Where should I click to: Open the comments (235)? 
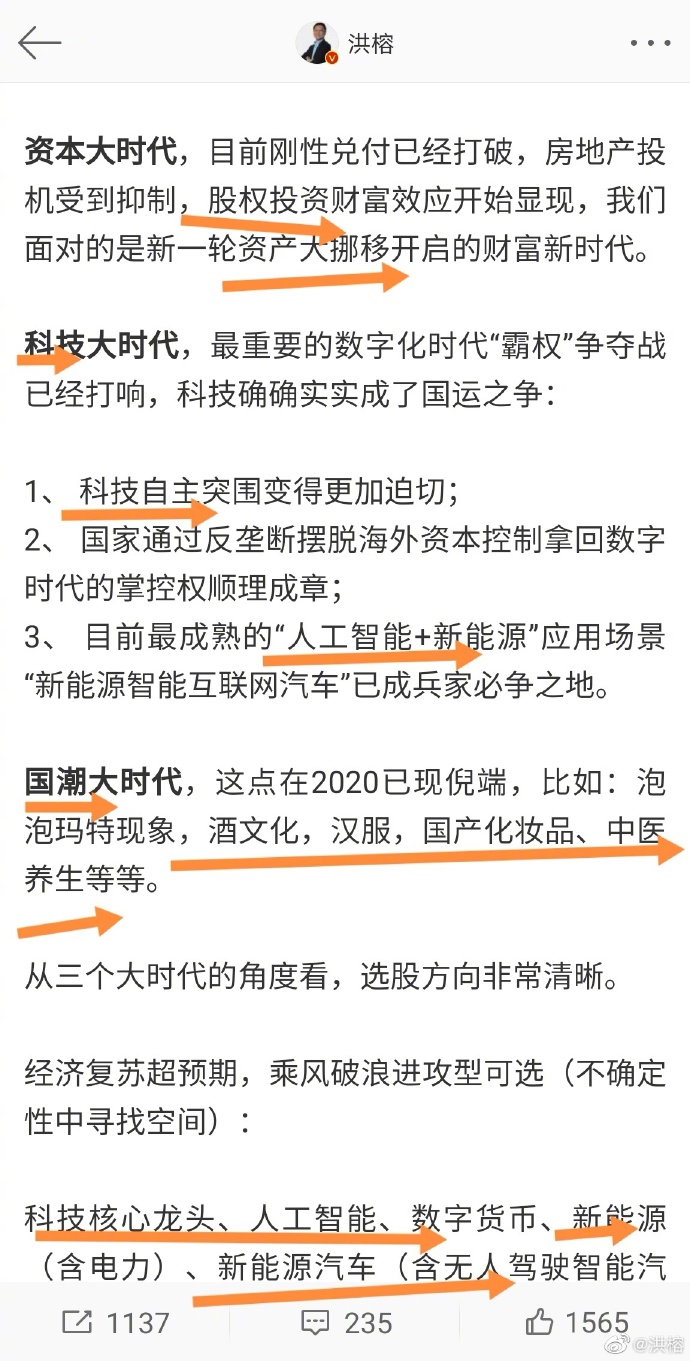(346, 1322)
